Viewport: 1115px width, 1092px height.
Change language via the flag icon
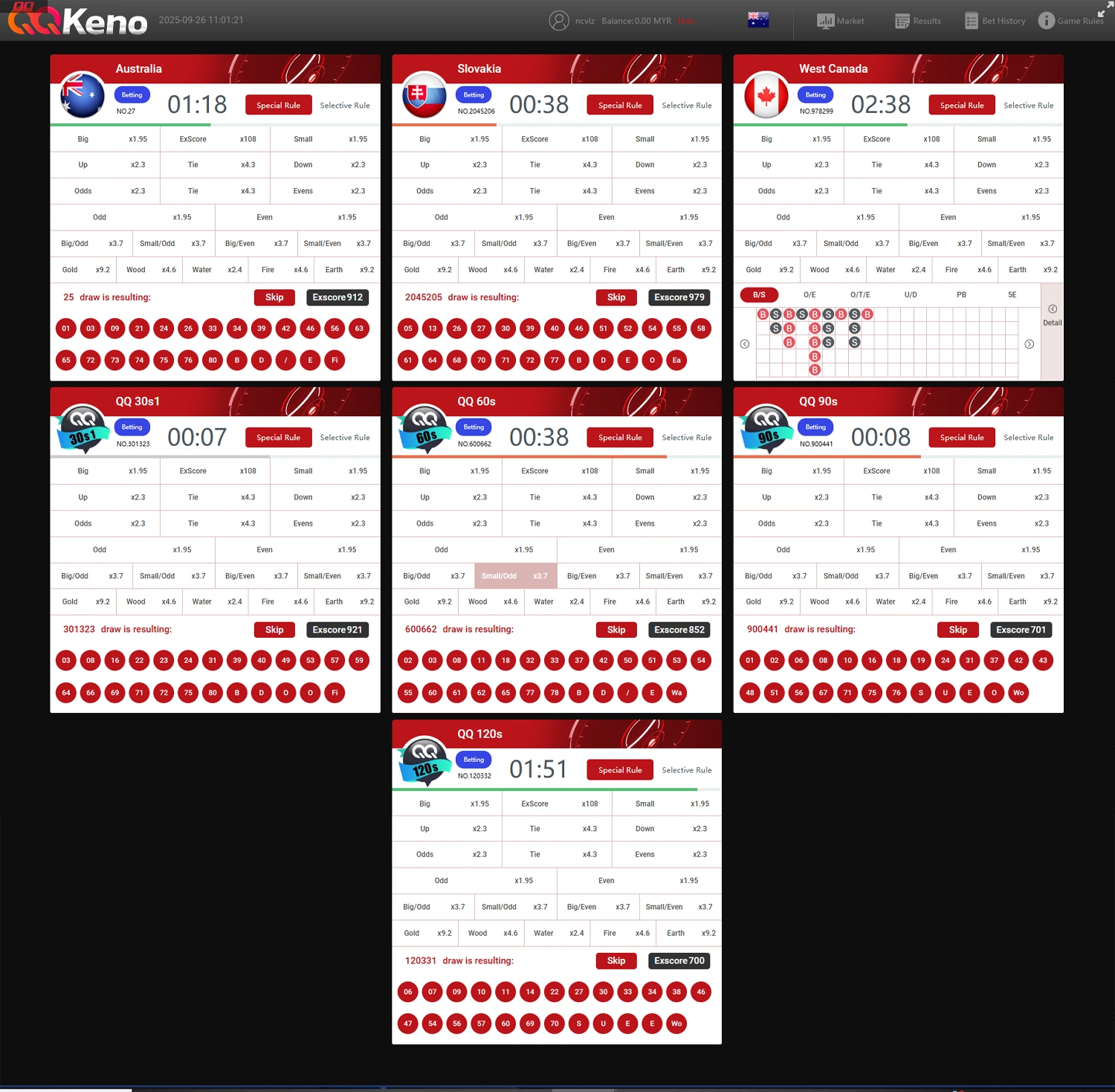point(757,20)
